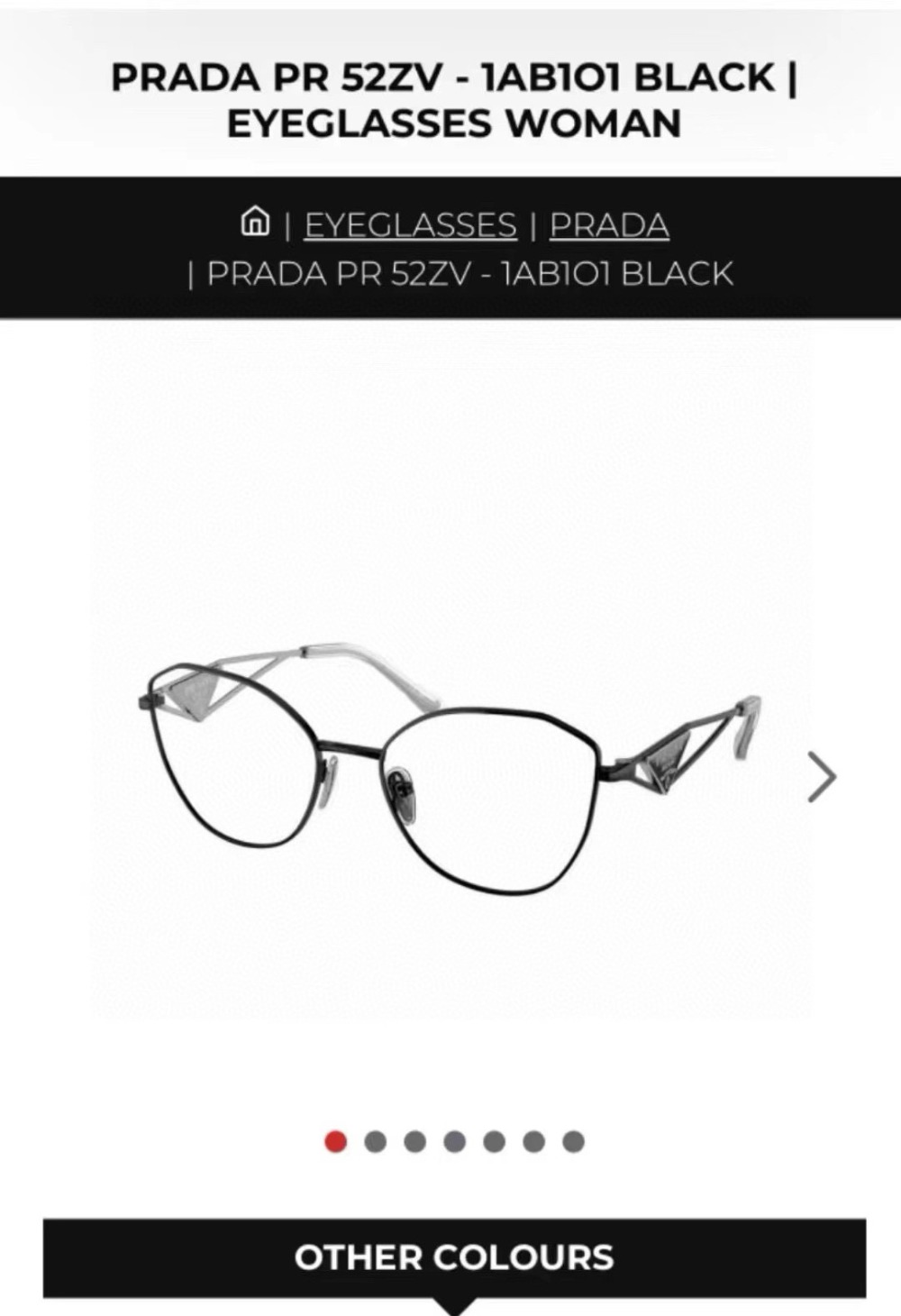901x1316 pixels.
Task: Select the second image indicator dot
Action: pyautogui.click(x=375, y=1142)
